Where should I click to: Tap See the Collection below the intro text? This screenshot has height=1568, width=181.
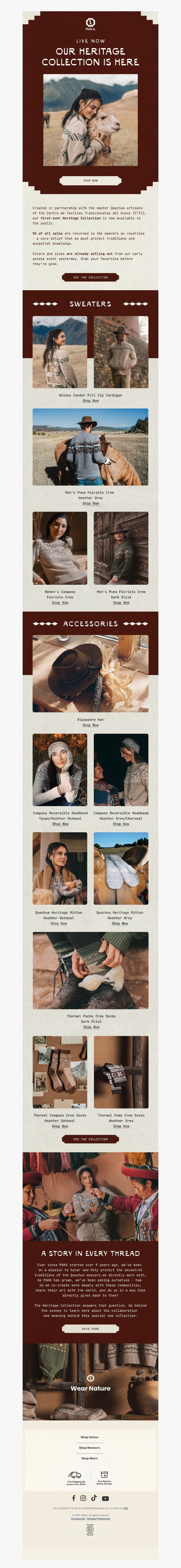(x=90, y=277)
